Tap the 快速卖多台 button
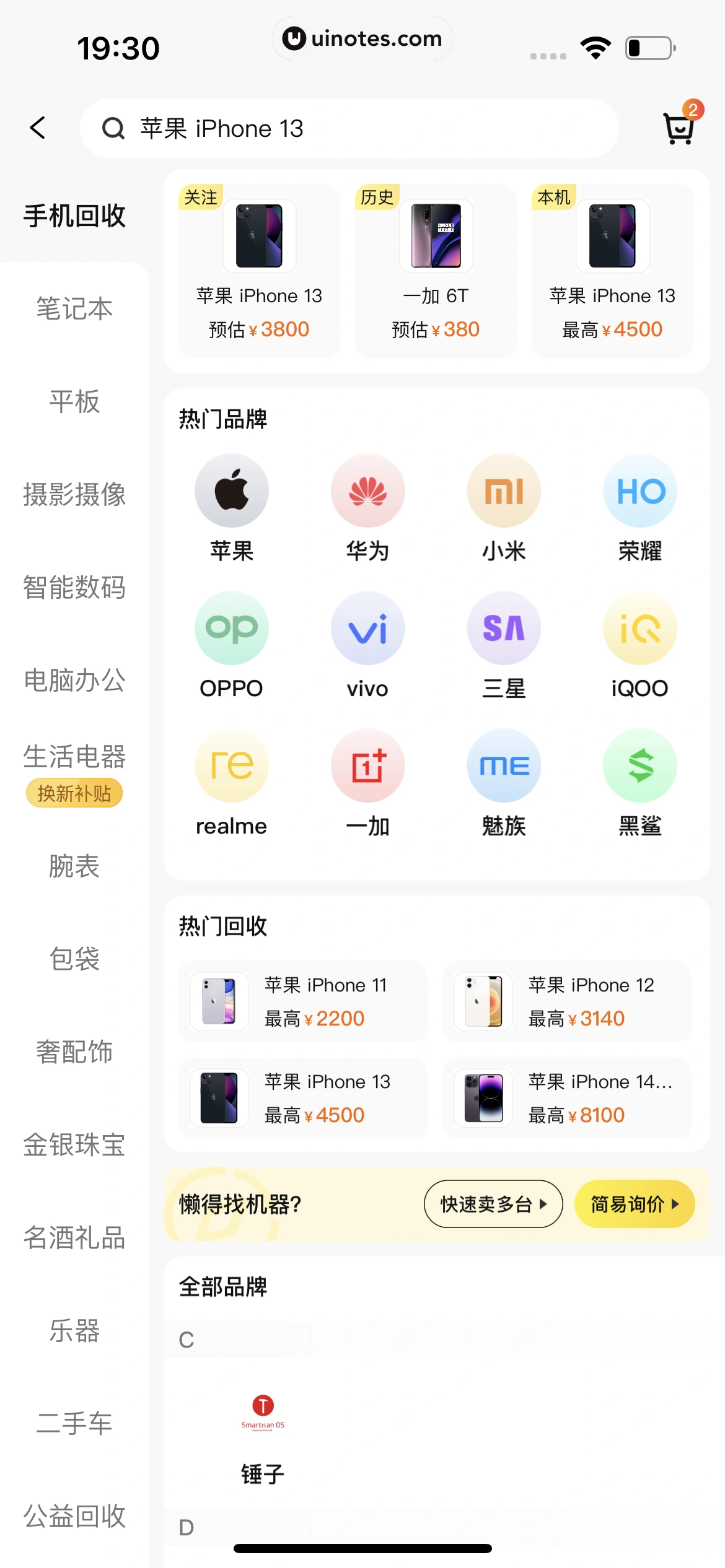The image size is (725, 1568). click(493, 1204)
